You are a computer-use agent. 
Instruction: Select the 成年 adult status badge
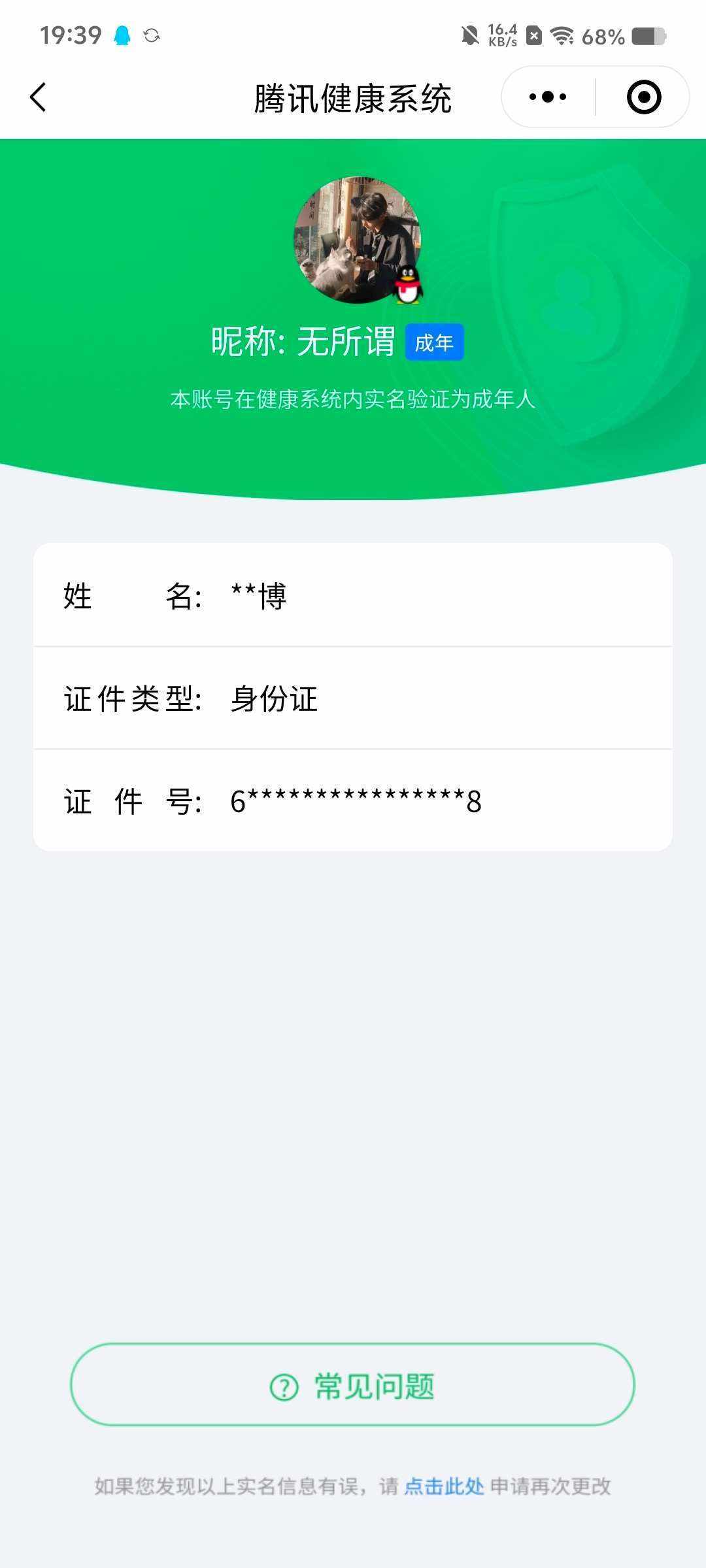click(435, 342)
